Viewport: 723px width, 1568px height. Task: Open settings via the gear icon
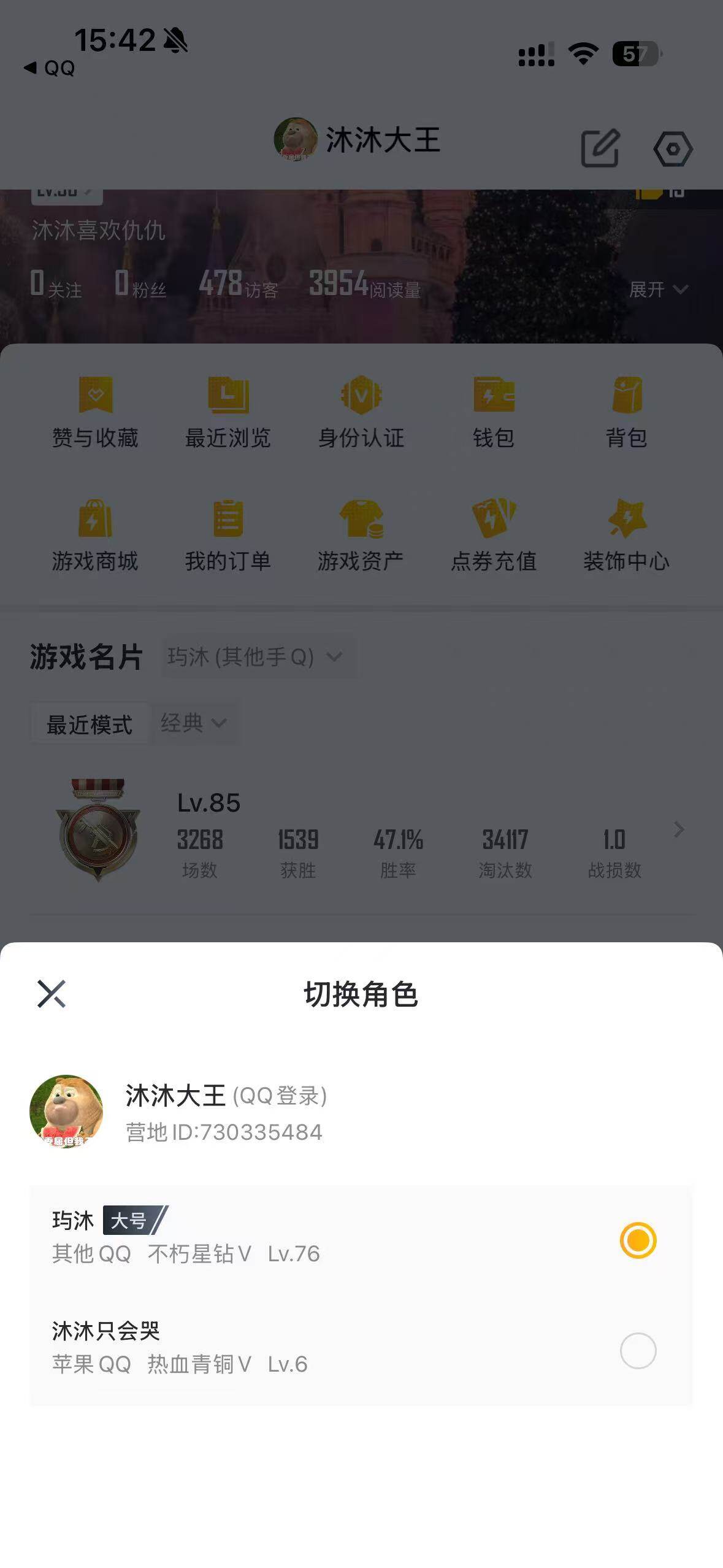(673, 148)
